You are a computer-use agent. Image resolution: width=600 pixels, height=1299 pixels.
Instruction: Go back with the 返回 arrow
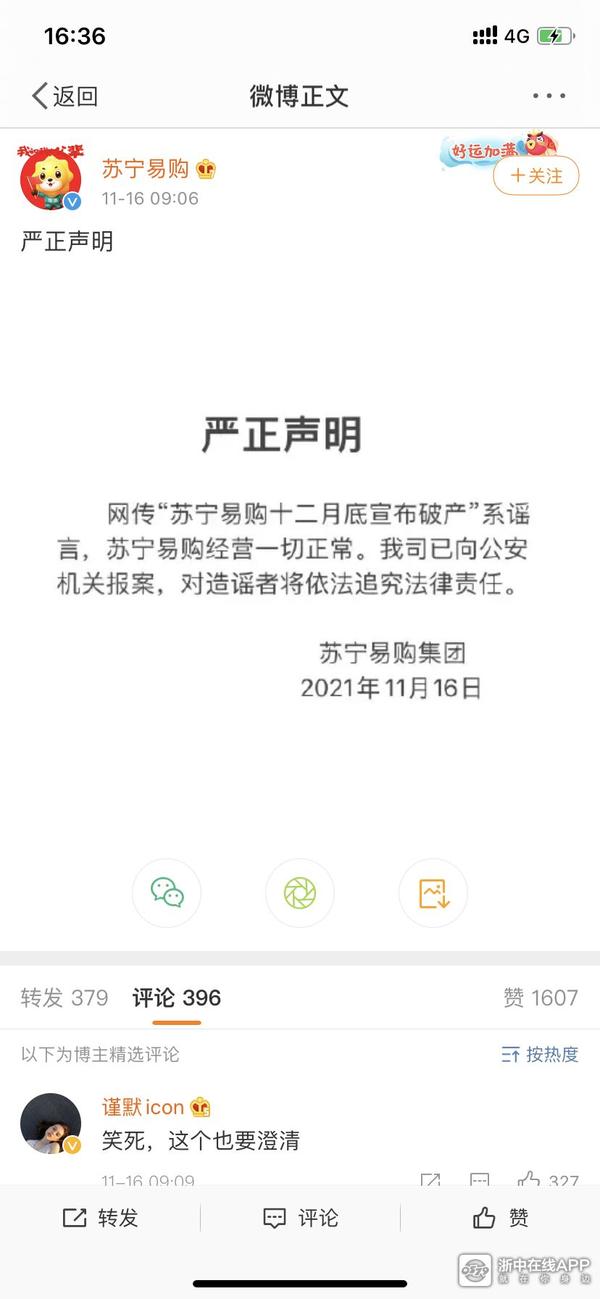tap(64, 96)
